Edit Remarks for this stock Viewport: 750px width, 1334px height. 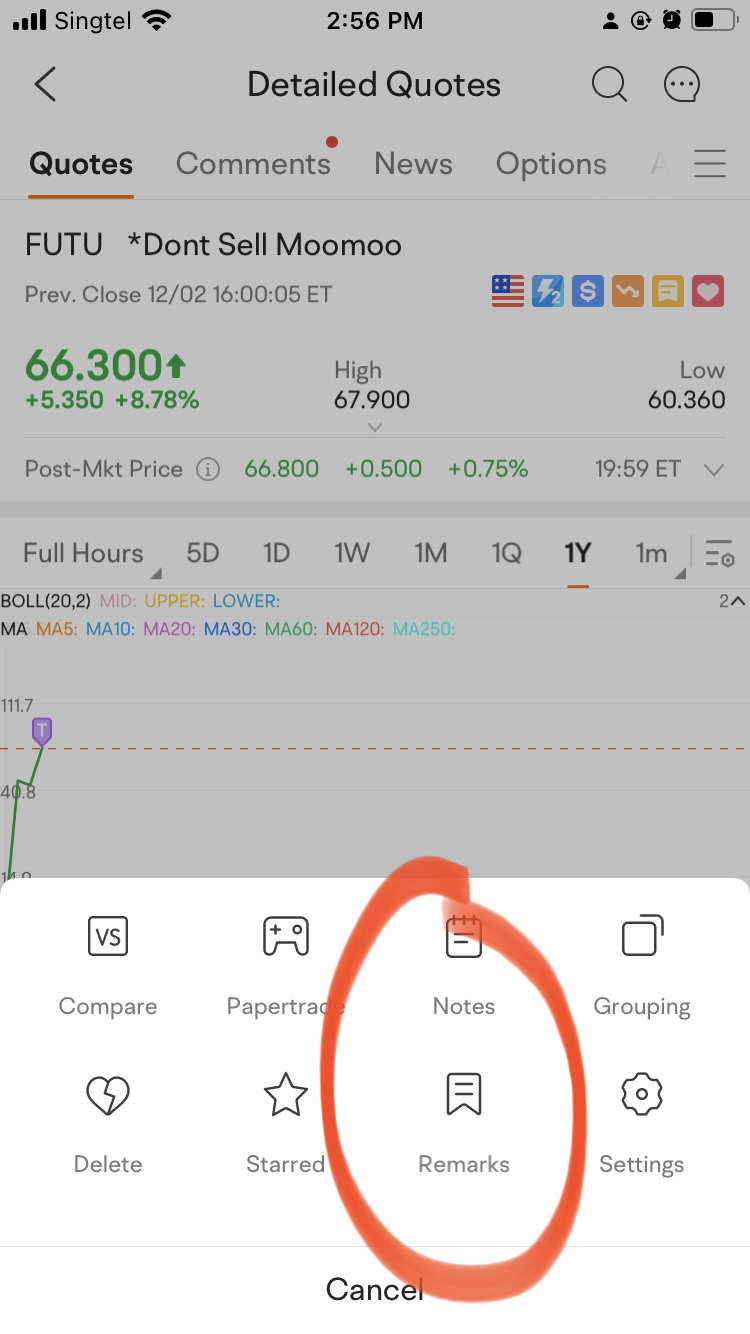464,1122
